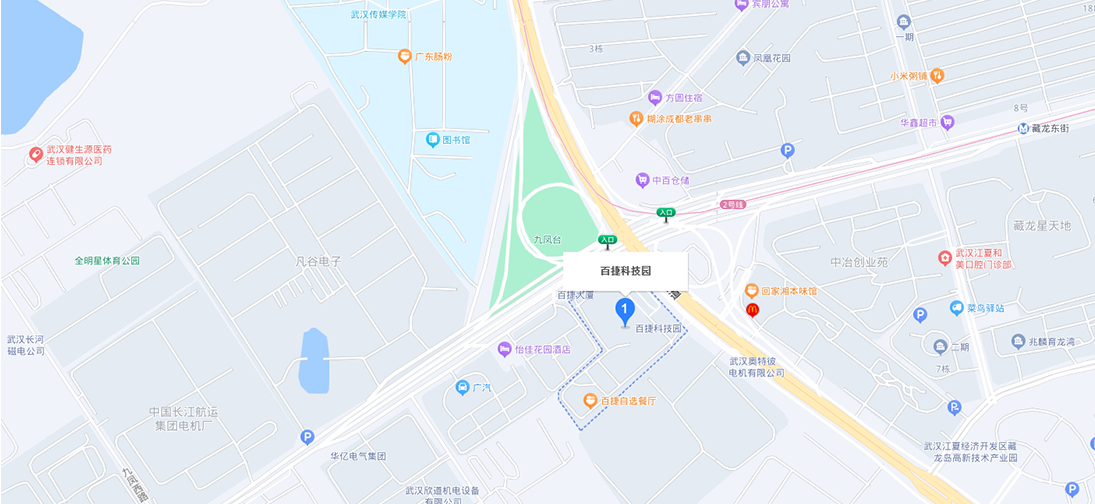Select the 糊涂成都老串串 restaurant marker

tap(635, 119)
